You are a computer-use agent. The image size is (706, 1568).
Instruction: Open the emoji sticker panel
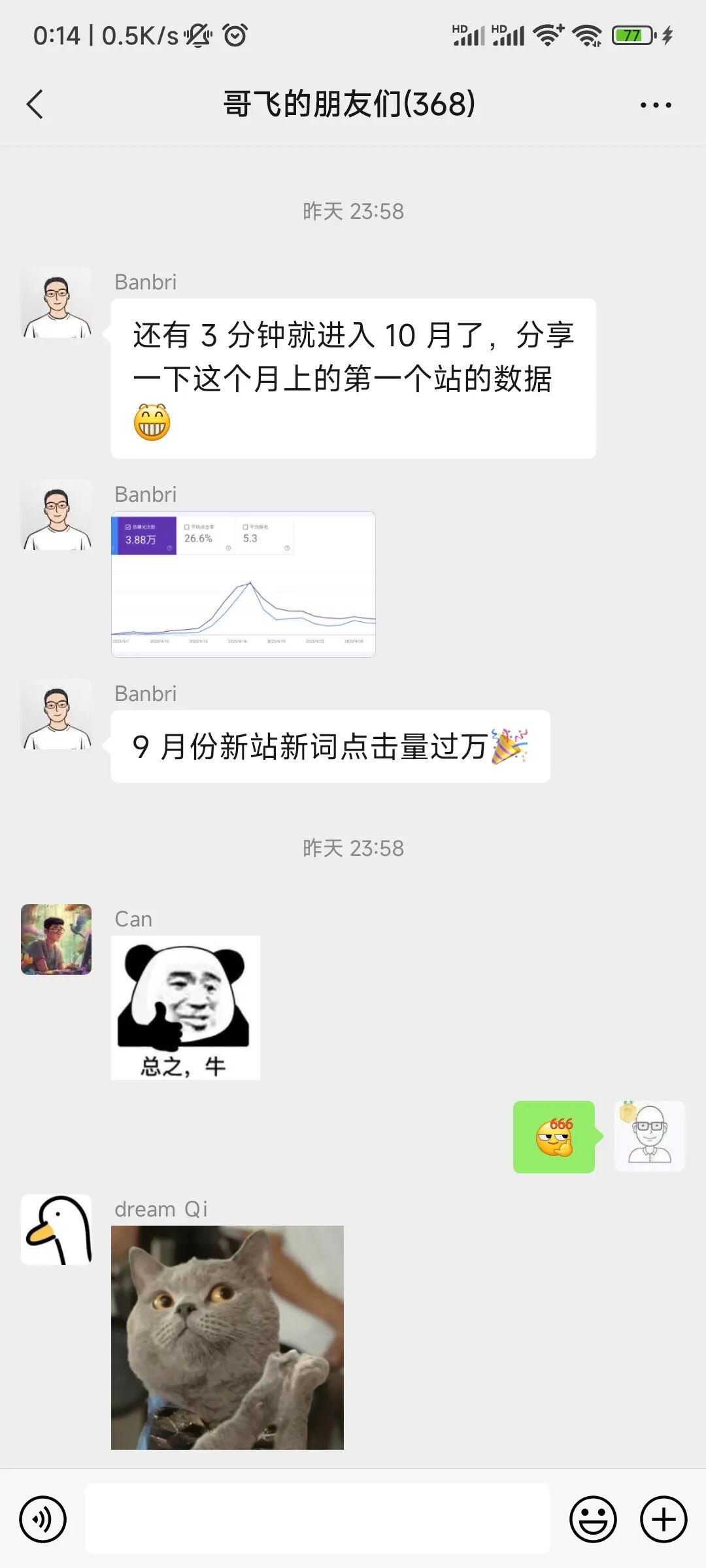tap(593, 1519)
